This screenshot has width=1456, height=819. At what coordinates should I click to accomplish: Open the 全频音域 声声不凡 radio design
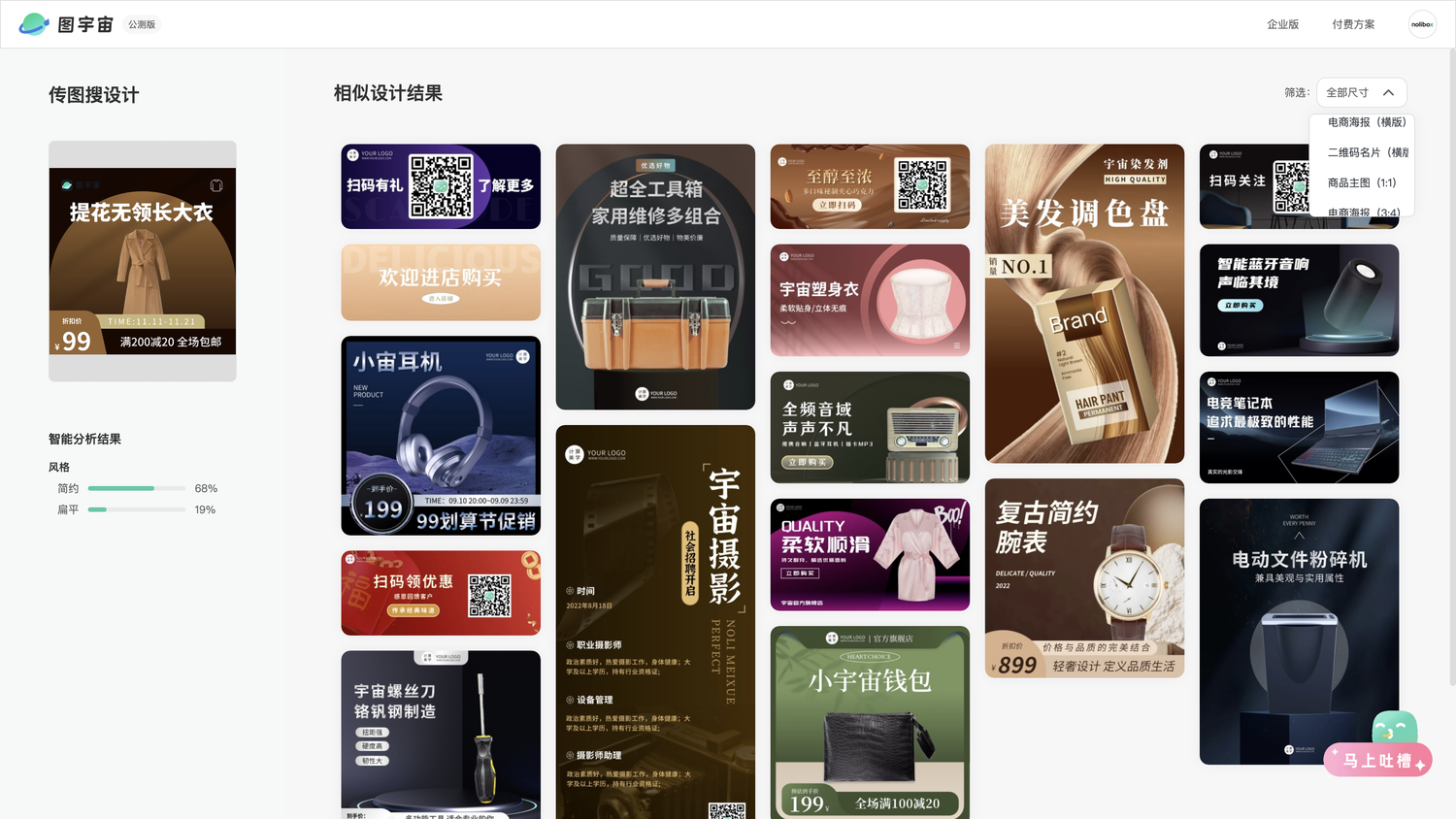click(x=870, y=427)
